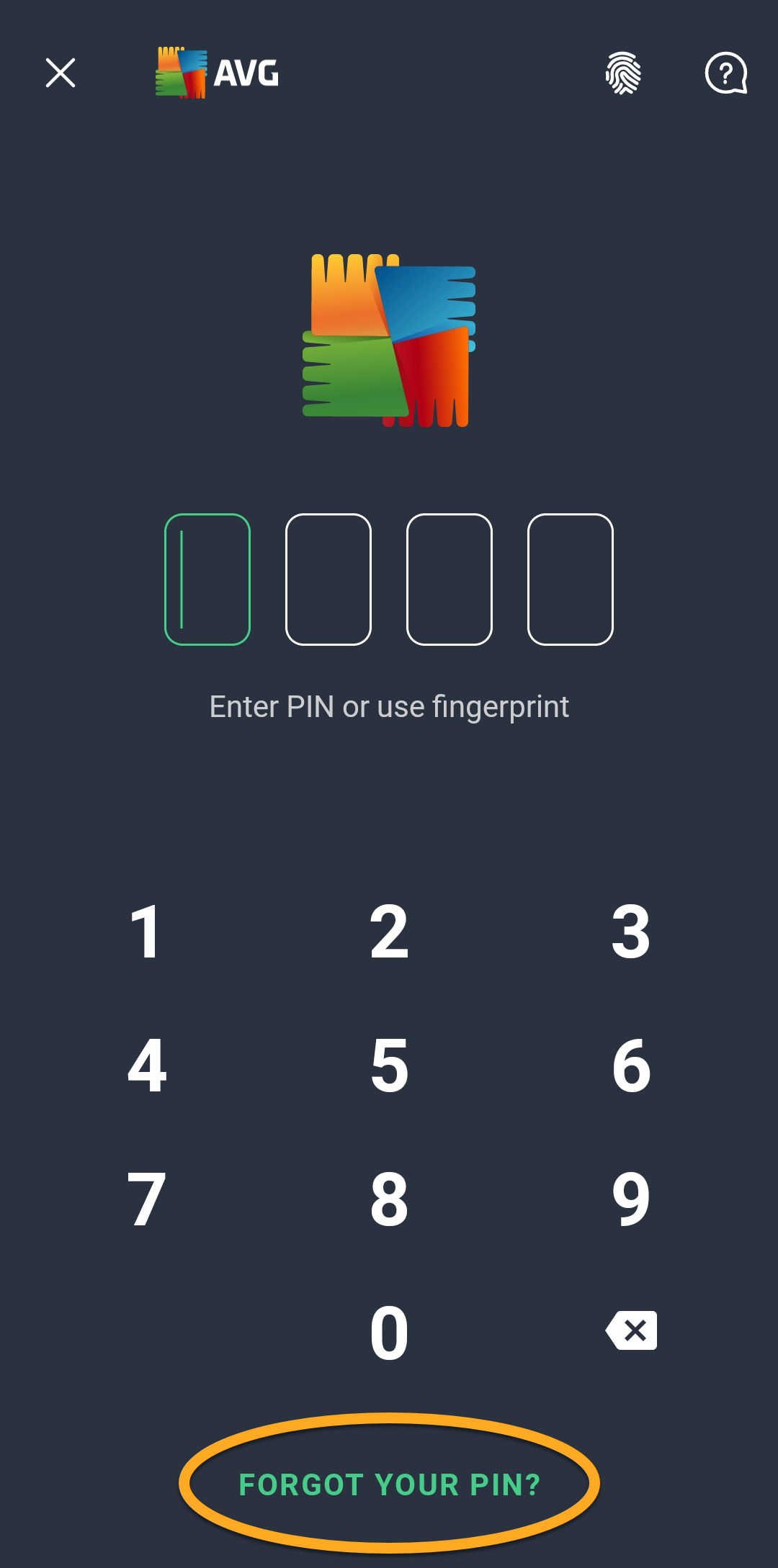
Task: Select Forgot Your PIN link
Action: click(x=389, y=1484)
